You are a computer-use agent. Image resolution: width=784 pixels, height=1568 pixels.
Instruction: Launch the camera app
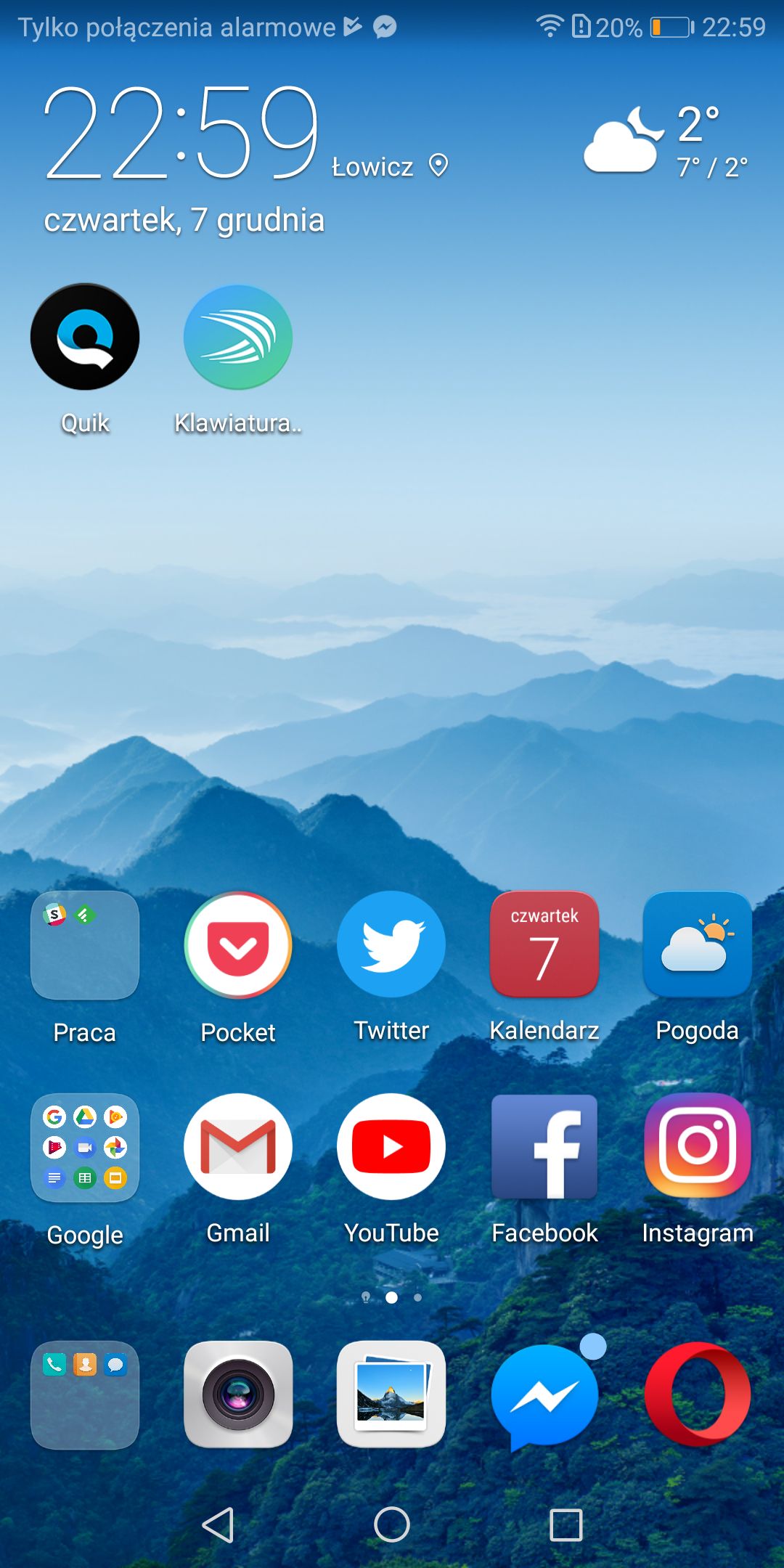point(238,1395)
